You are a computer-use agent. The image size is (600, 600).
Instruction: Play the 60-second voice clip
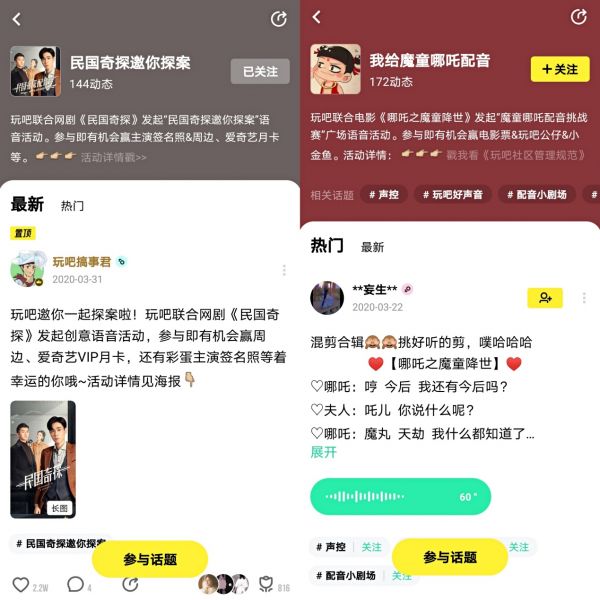point(400,496)
